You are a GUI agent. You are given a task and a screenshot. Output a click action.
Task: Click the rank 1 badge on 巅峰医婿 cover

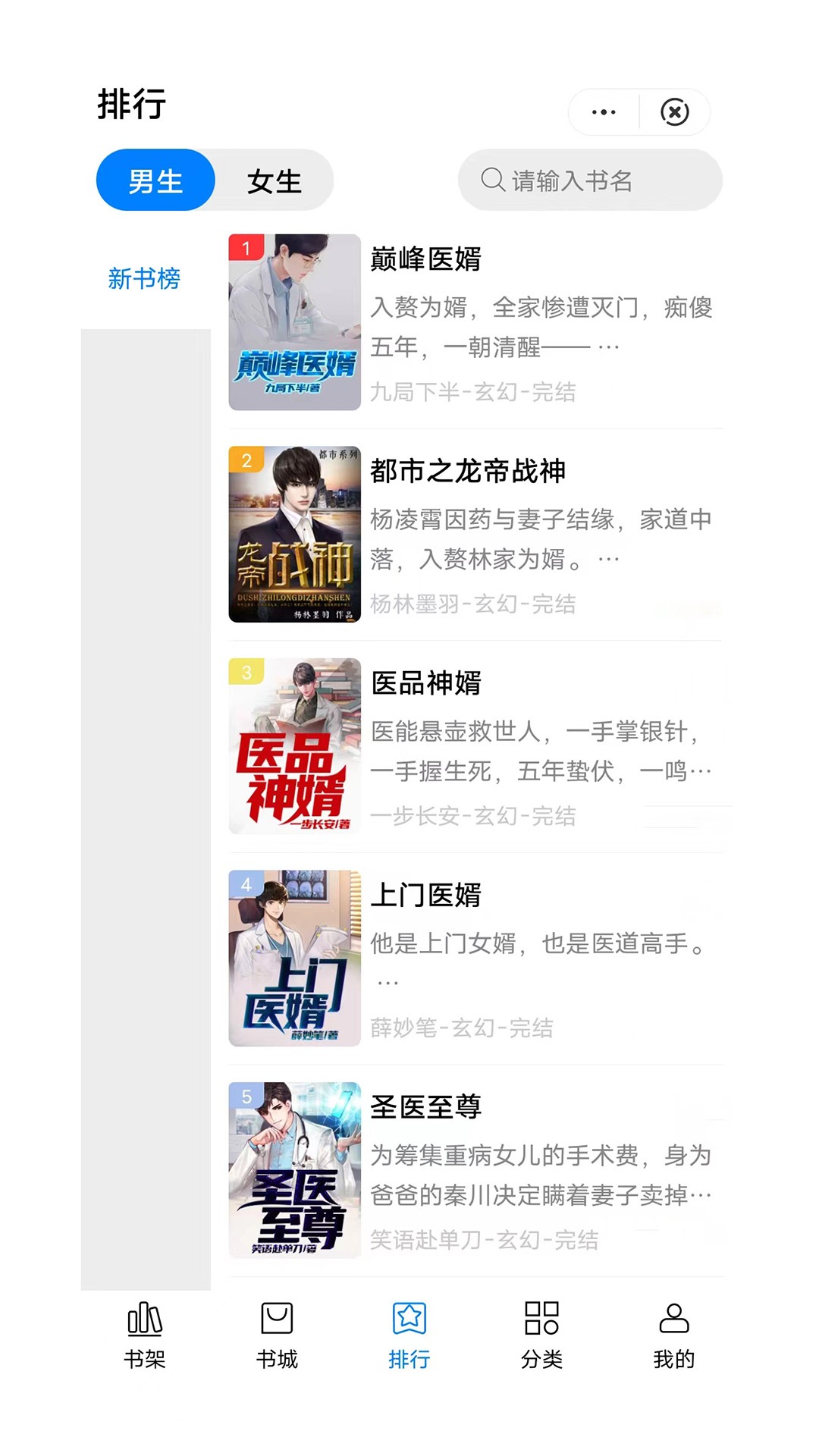pos(246,248)
